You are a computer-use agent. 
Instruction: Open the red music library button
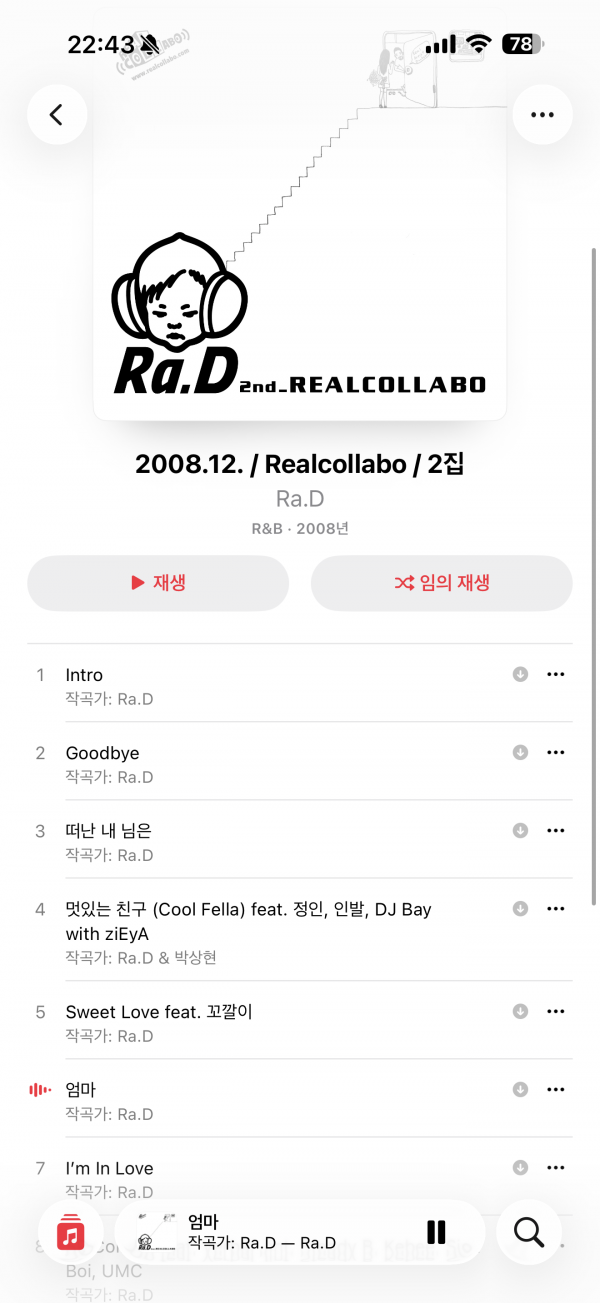click(70, 1236)
